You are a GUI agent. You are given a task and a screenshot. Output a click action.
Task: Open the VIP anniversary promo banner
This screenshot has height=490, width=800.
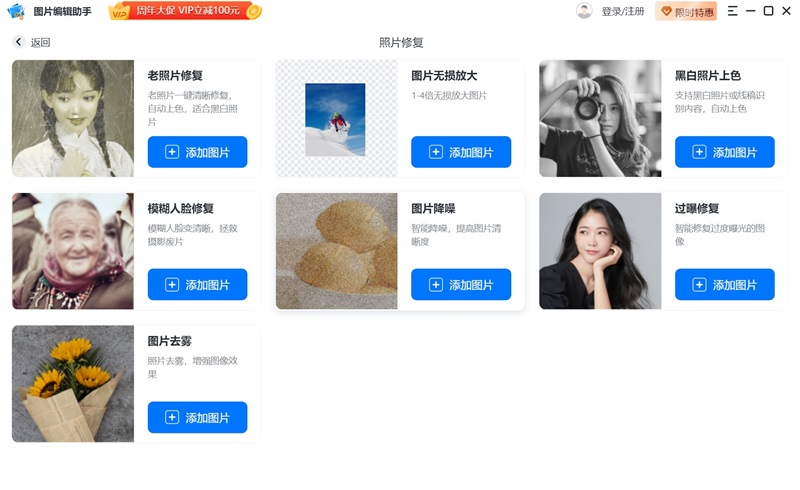(185, 11)
